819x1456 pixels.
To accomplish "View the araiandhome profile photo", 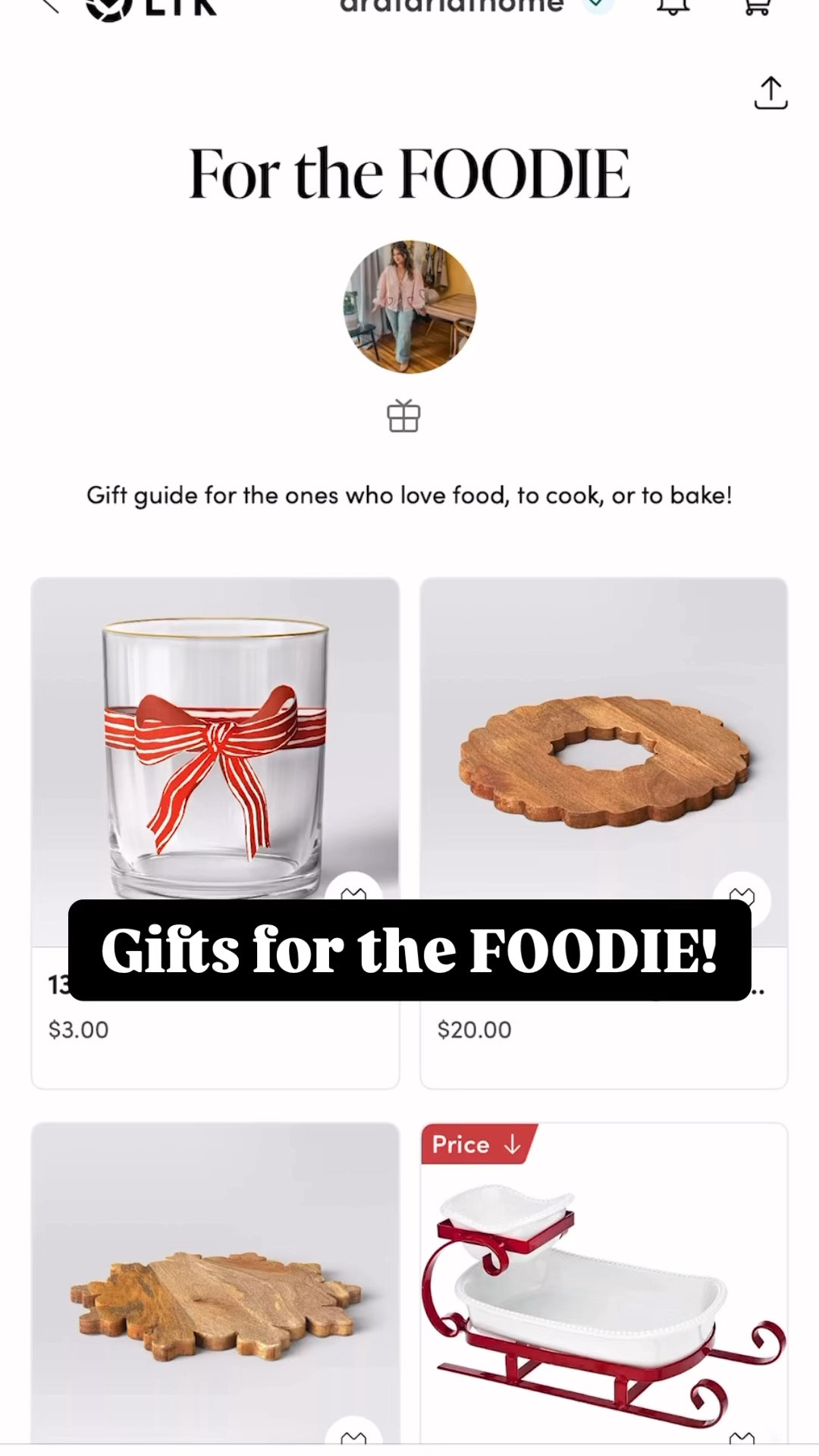I will [409, 307].
